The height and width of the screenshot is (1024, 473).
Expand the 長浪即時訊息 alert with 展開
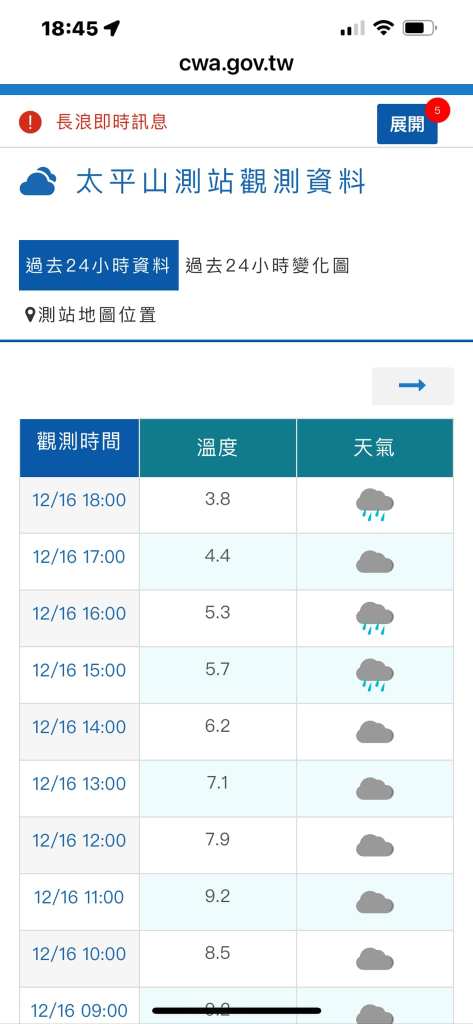tap(407, 124)
